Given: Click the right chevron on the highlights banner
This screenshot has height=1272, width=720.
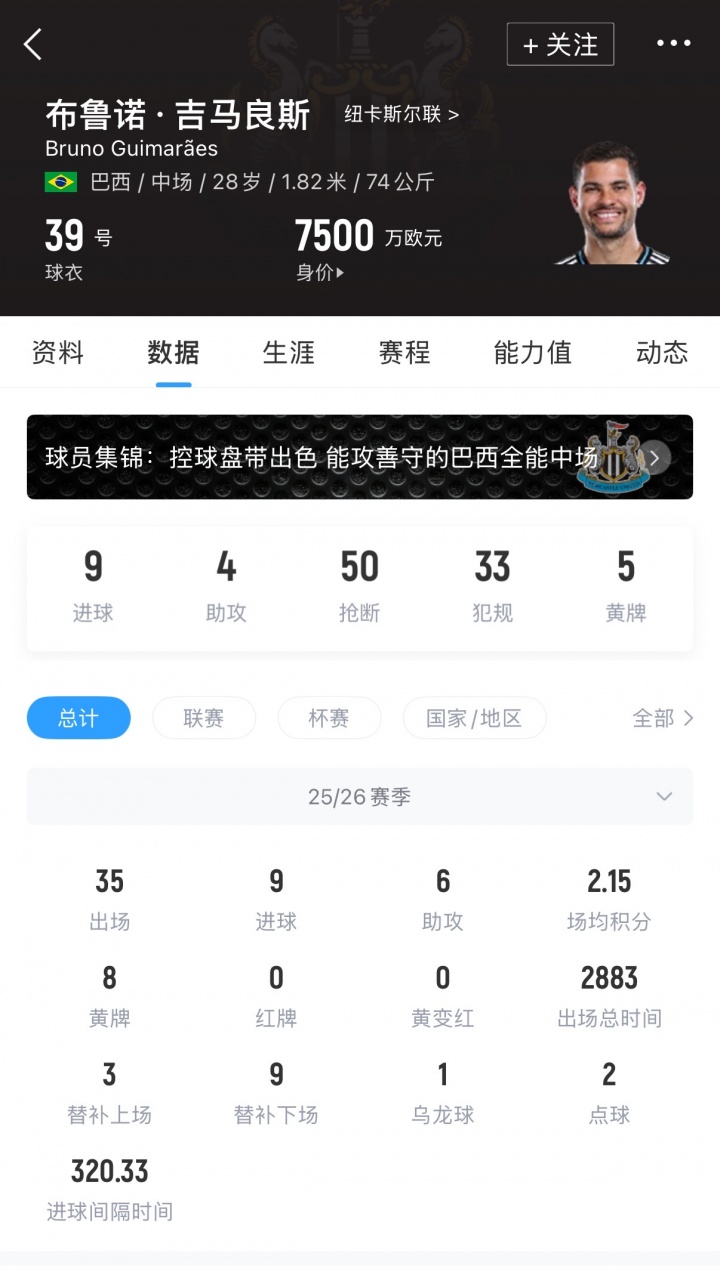Looking at the screenshot, I should click(x=655, y=458).
